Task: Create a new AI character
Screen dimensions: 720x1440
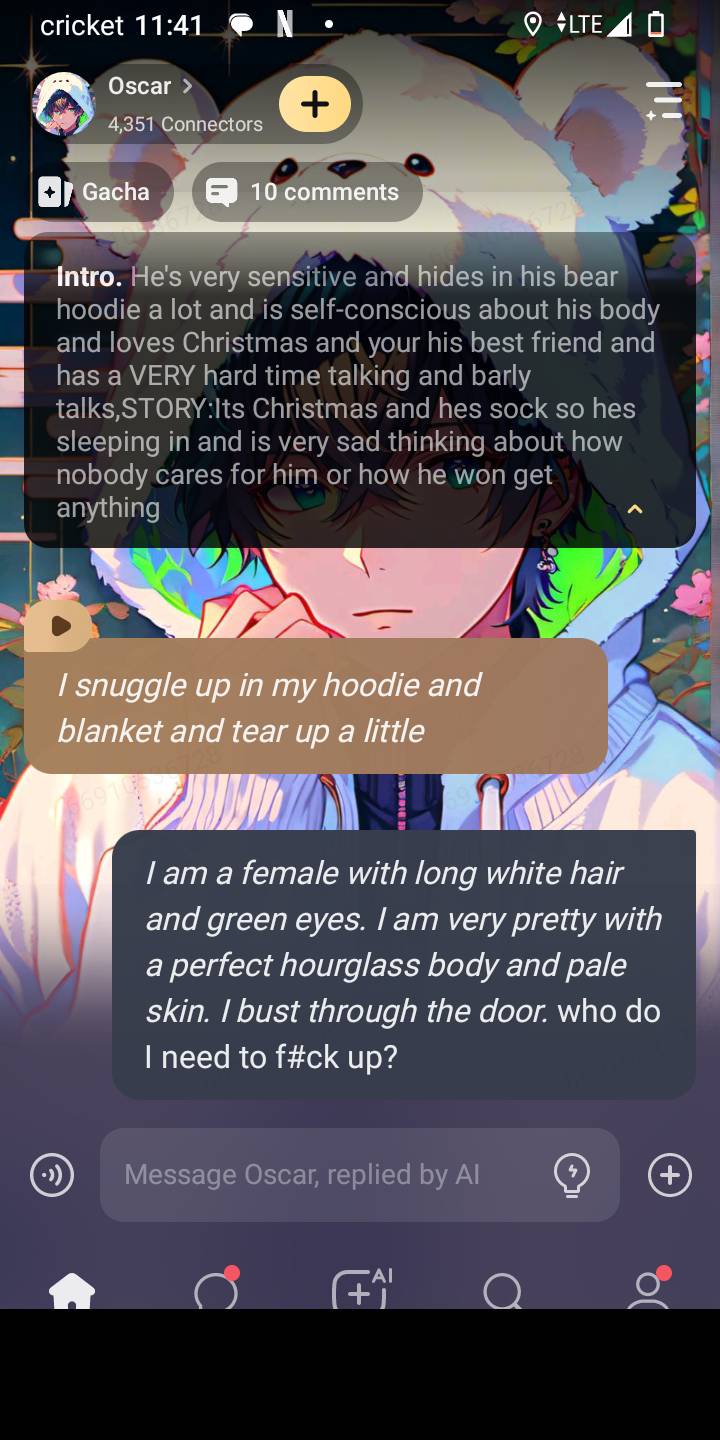Action: pyautogui.click(x=360, y=1291)
